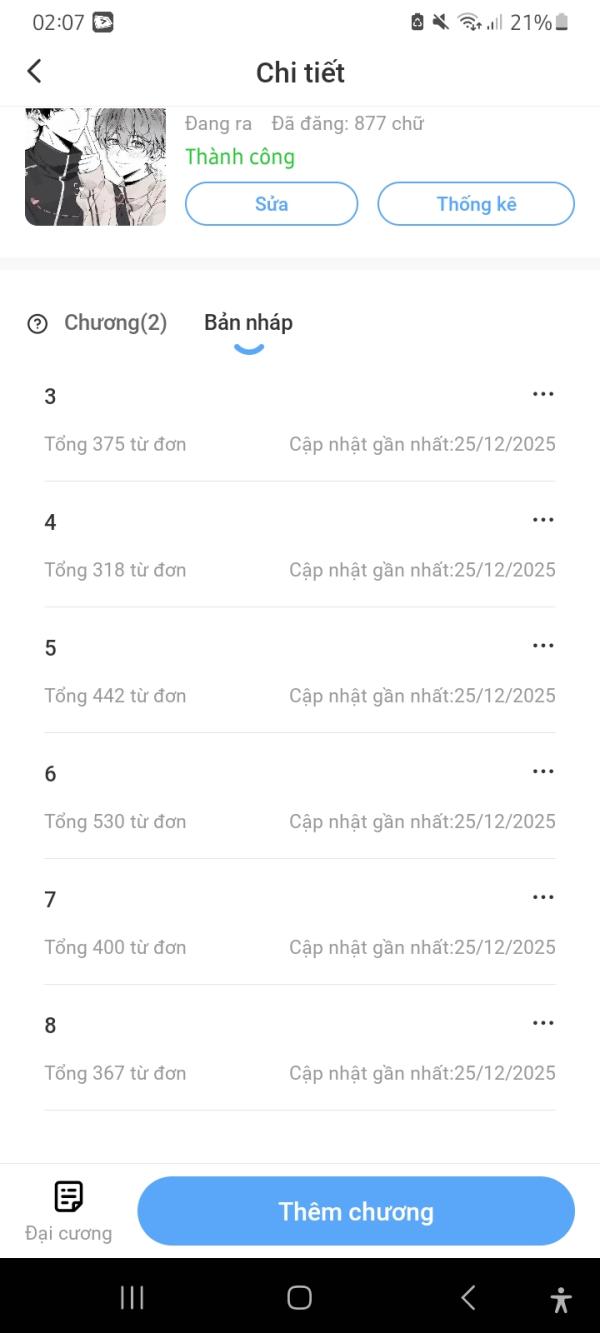Tap Thêm chương to add a chapter

click(355, 1211)
